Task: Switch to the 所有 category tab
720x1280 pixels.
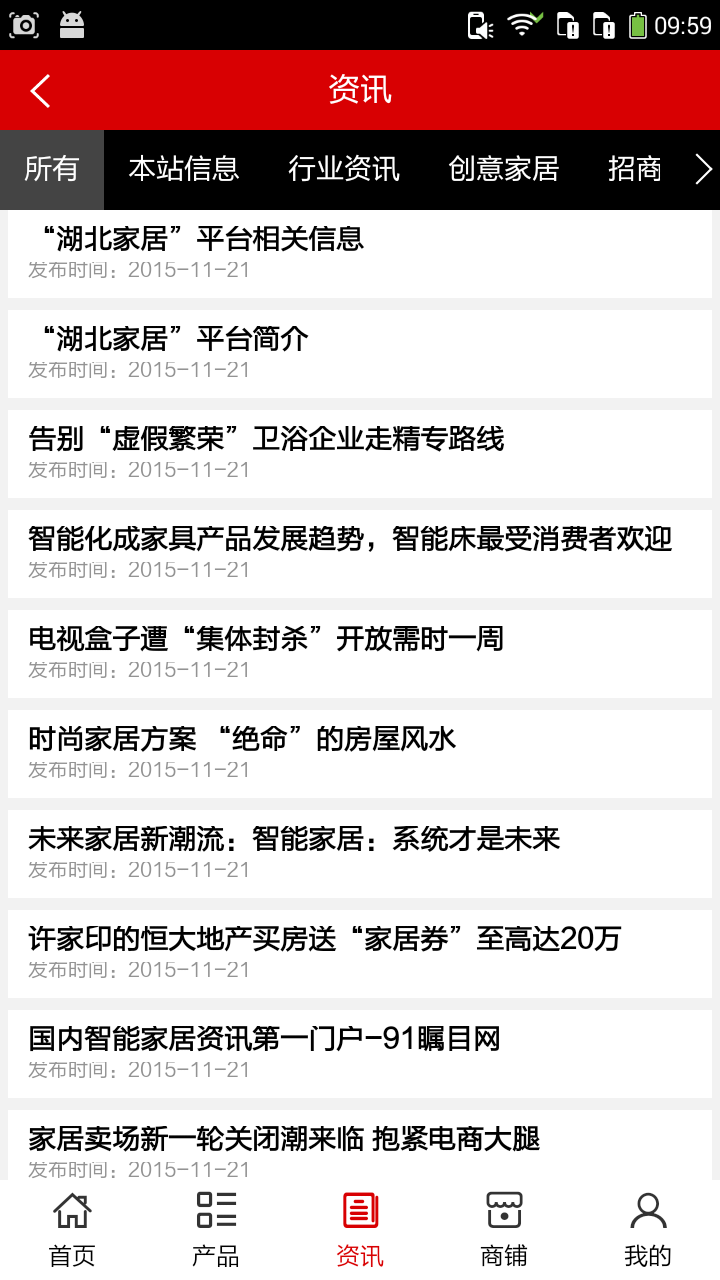Action: click(x=51, y=170)
